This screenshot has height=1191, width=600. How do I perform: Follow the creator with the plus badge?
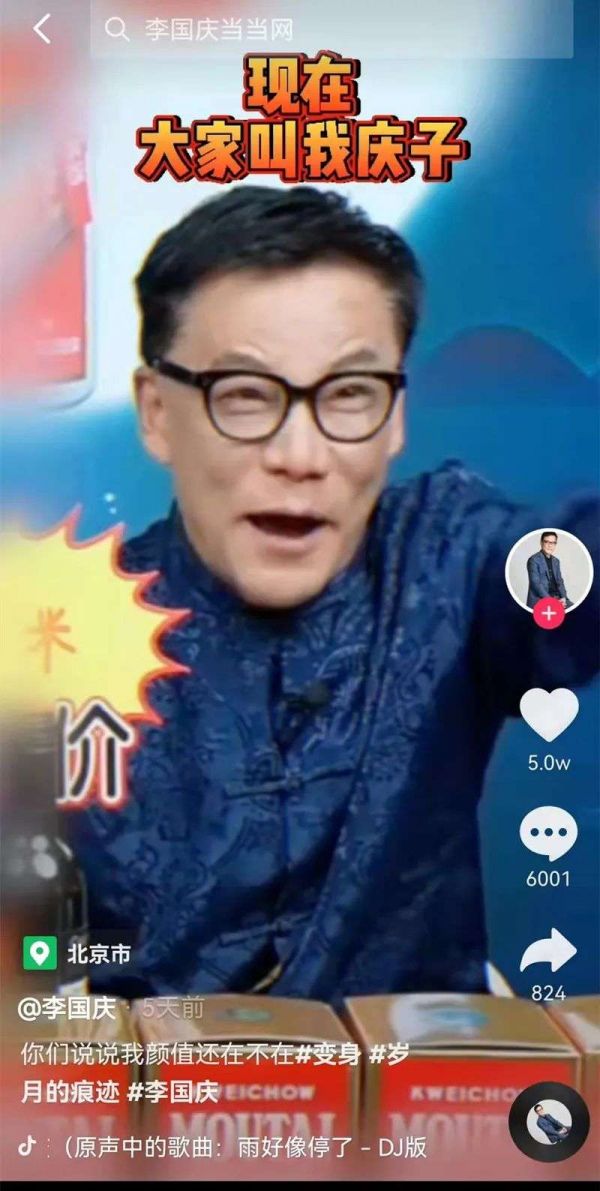549,614
